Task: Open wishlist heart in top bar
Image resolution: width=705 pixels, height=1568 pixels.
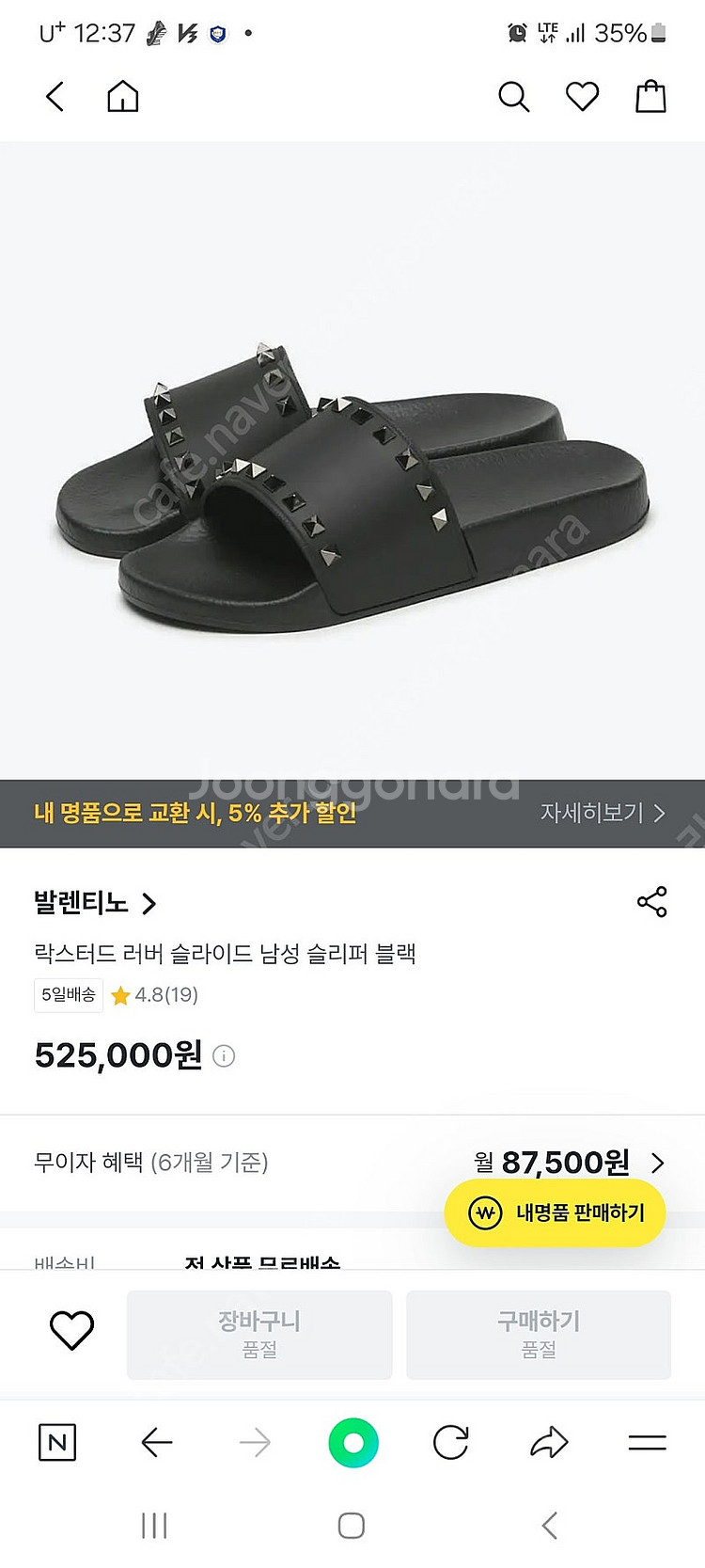Action: [x=582, y=96]
